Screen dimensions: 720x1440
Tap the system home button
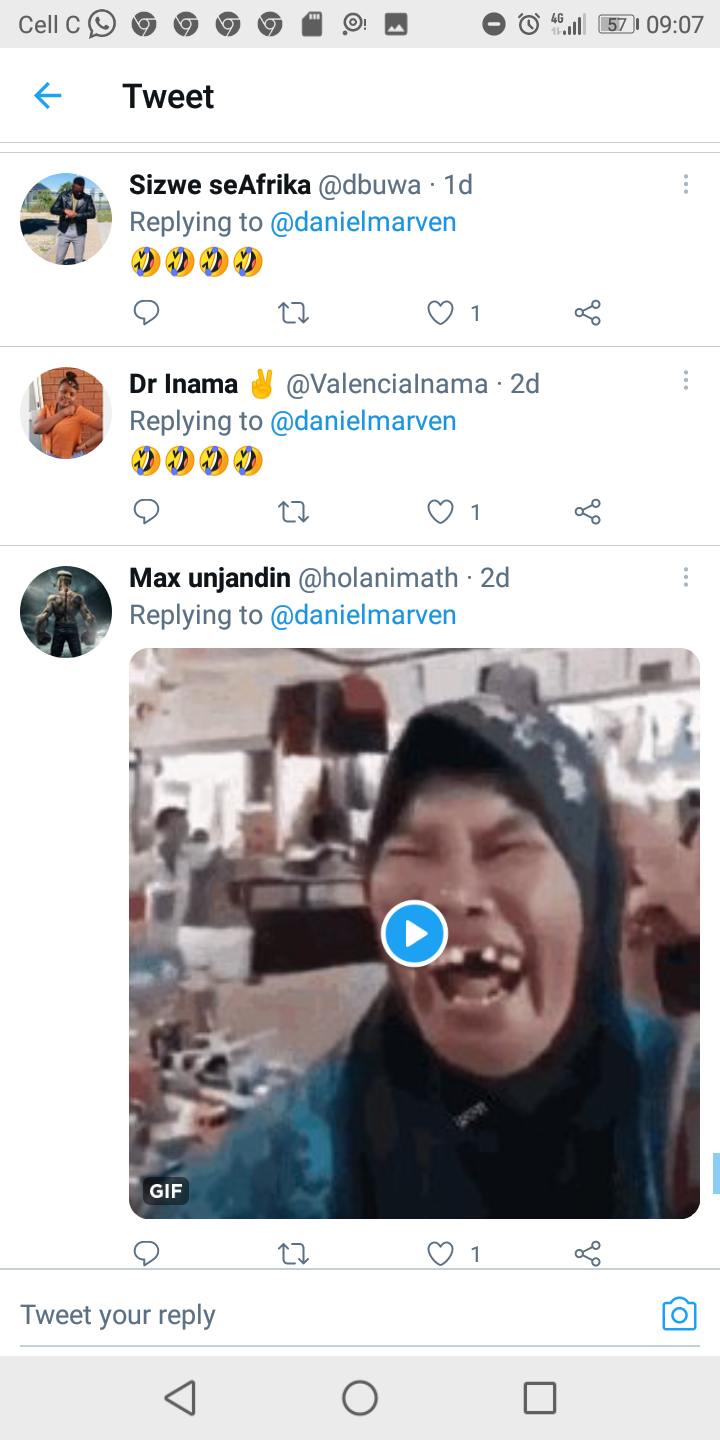(x=360, y=1397)
